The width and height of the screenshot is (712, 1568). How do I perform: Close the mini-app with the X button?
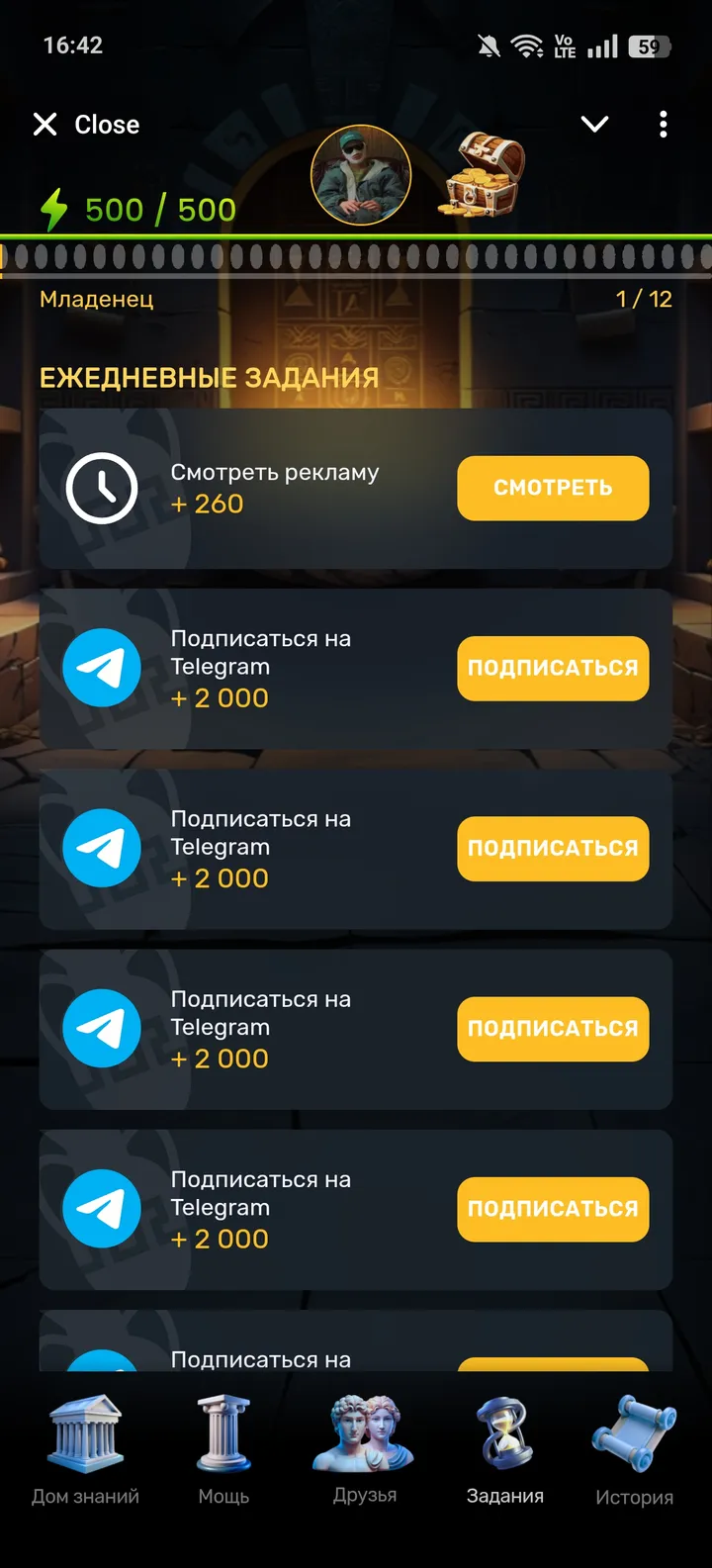tap(44, 124)
